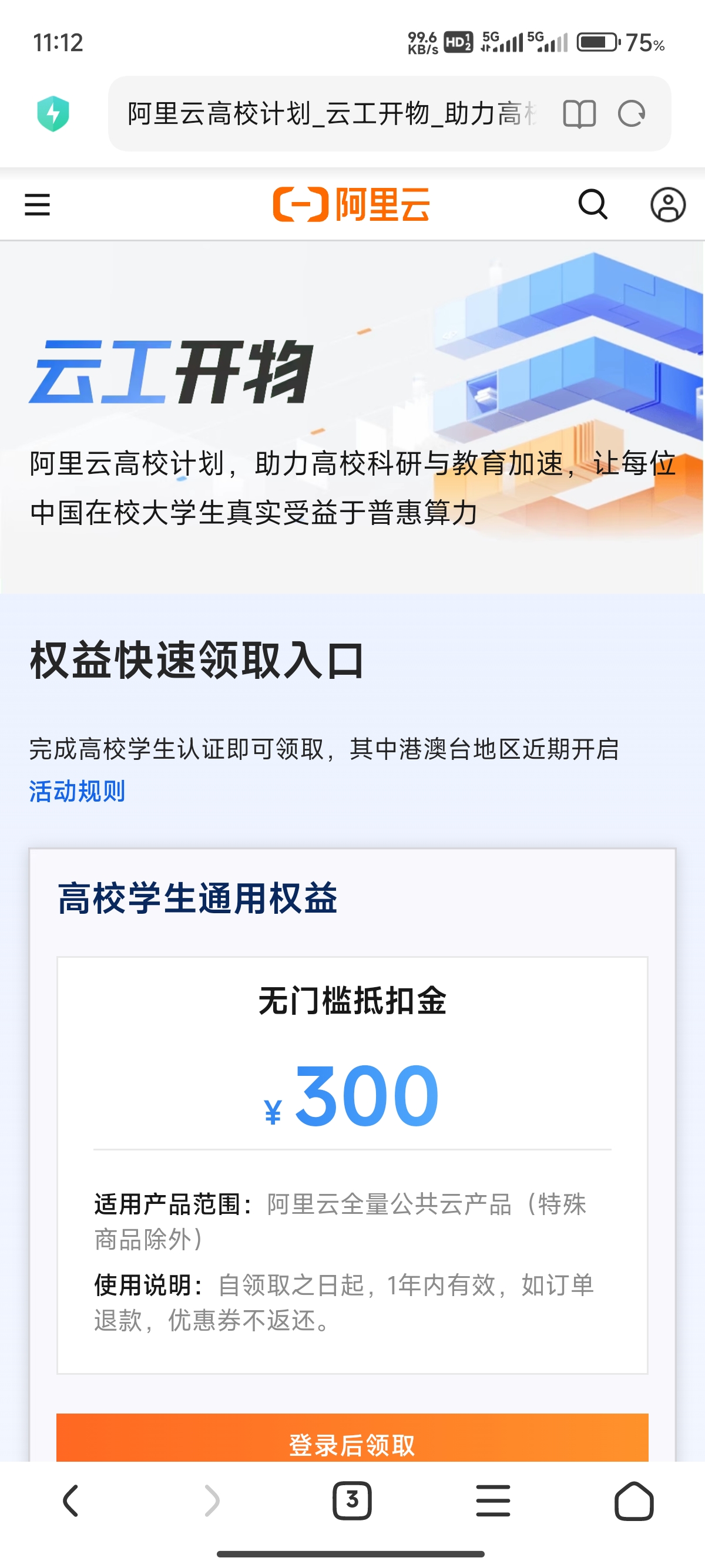Open the user account icon
This screenshot has height=1568, width=705.
(668, 204)
